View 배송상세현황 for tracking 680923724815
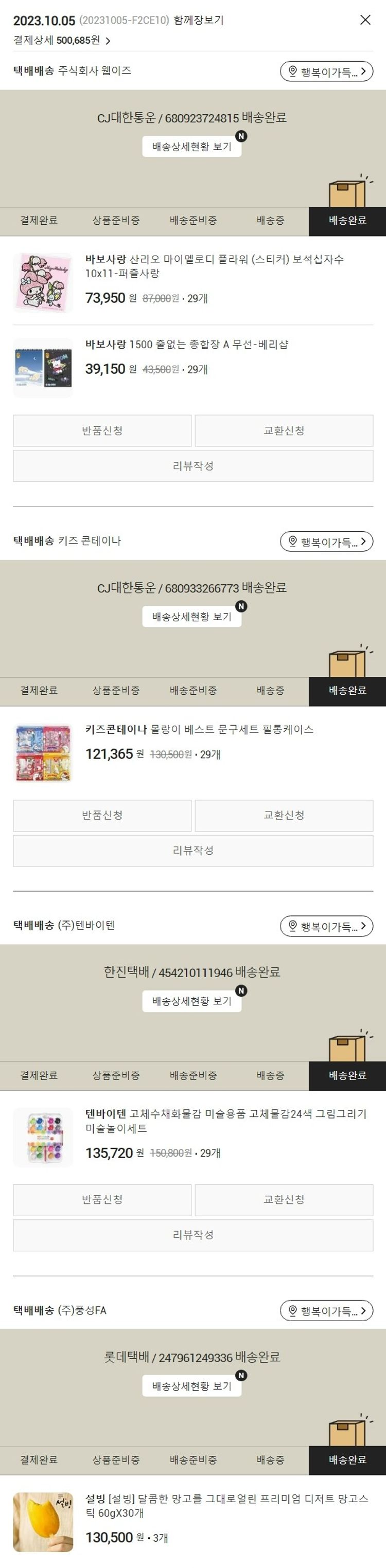The image size is (386, 1568). [192, 147]
